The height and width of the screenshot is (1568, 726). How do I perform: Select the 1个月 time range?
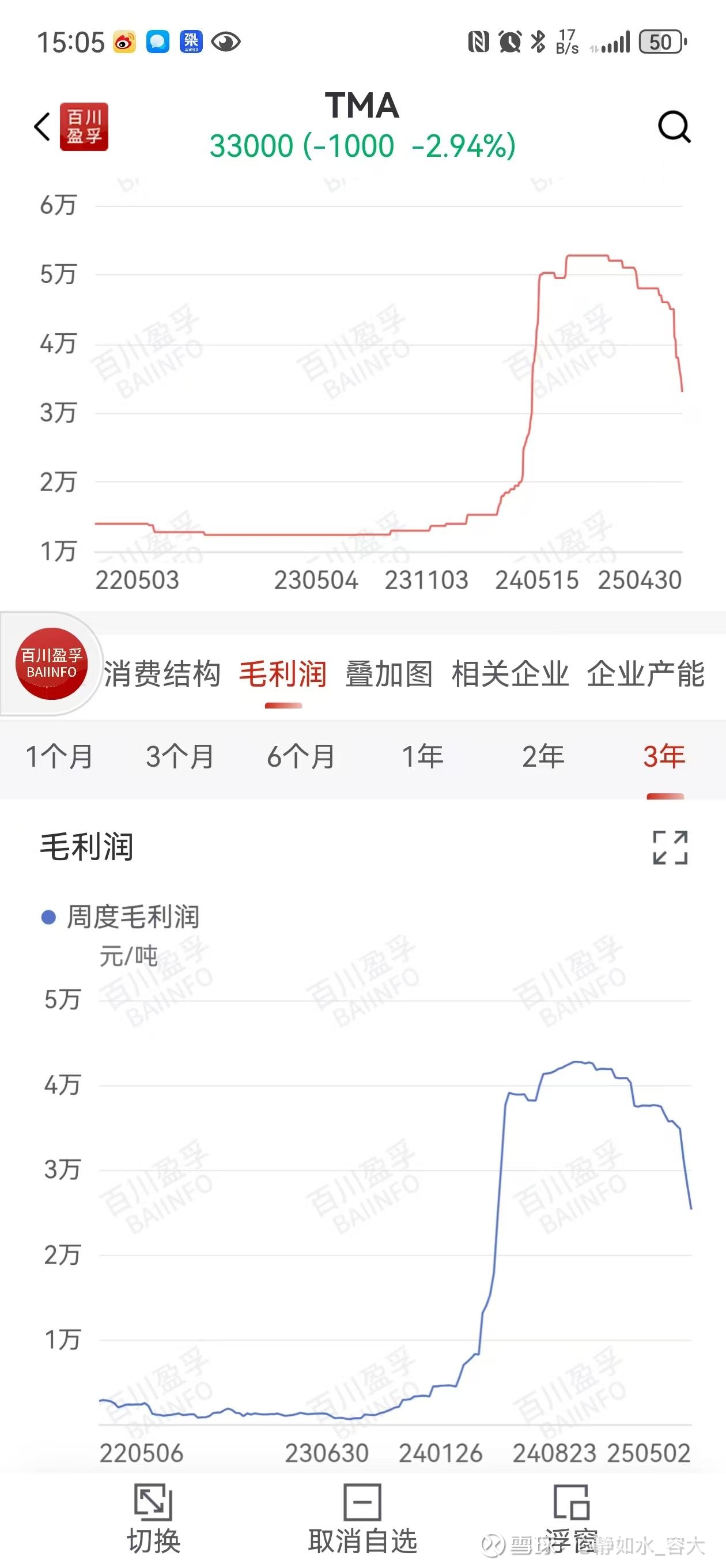[x=59, y=756]
